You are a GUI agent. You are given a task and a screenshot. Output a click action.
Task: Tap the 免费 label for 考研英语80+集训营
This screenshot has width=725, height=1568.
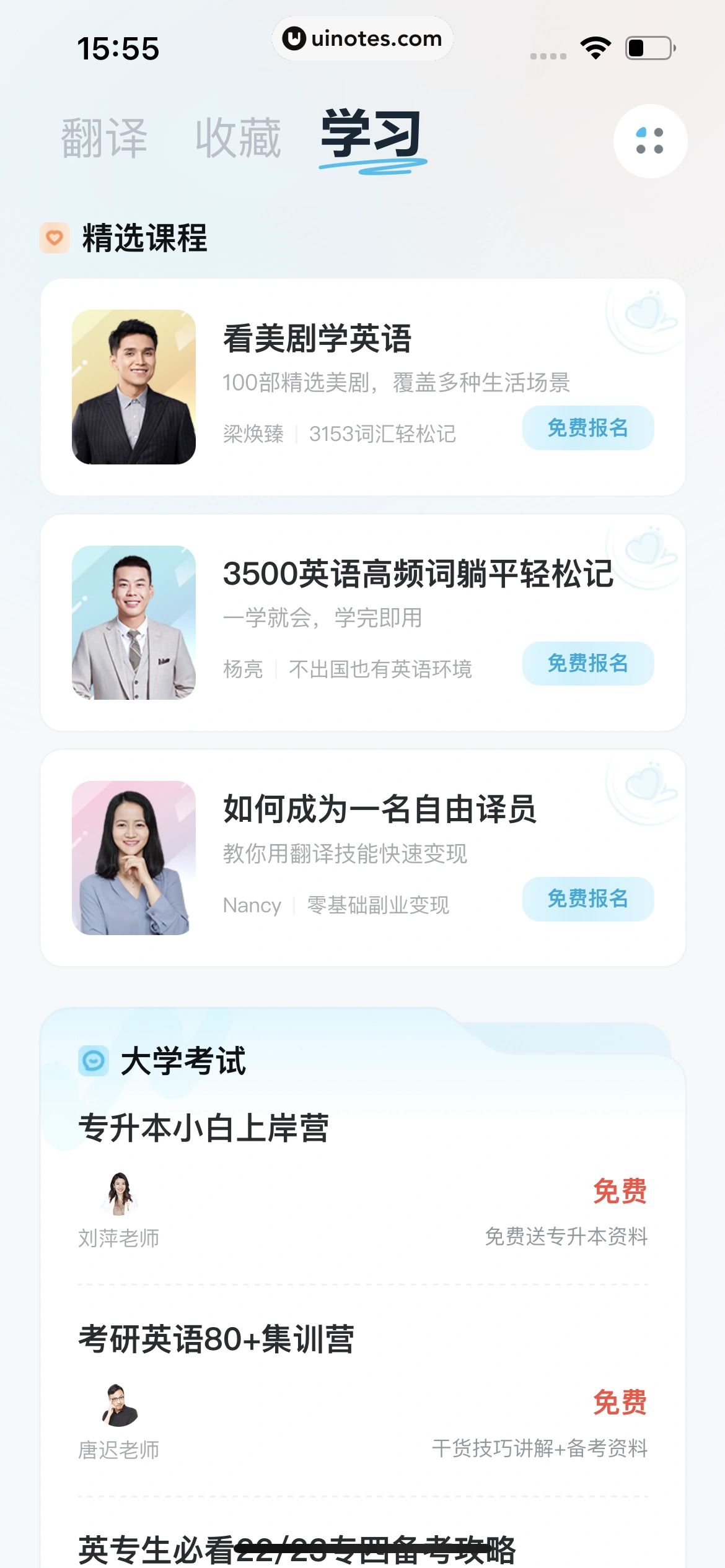[x=622, y=1403]
